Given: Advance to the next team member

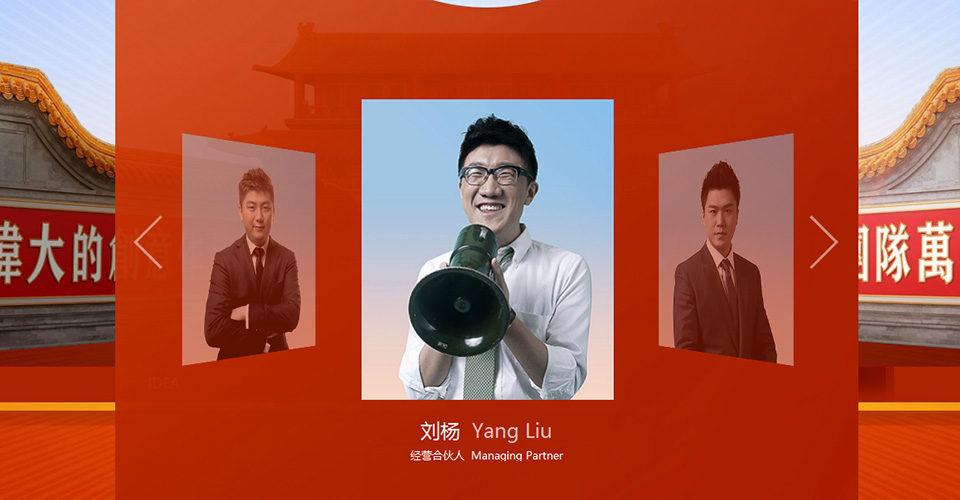Looking at the screenshot, I should (x=823, y=242).
